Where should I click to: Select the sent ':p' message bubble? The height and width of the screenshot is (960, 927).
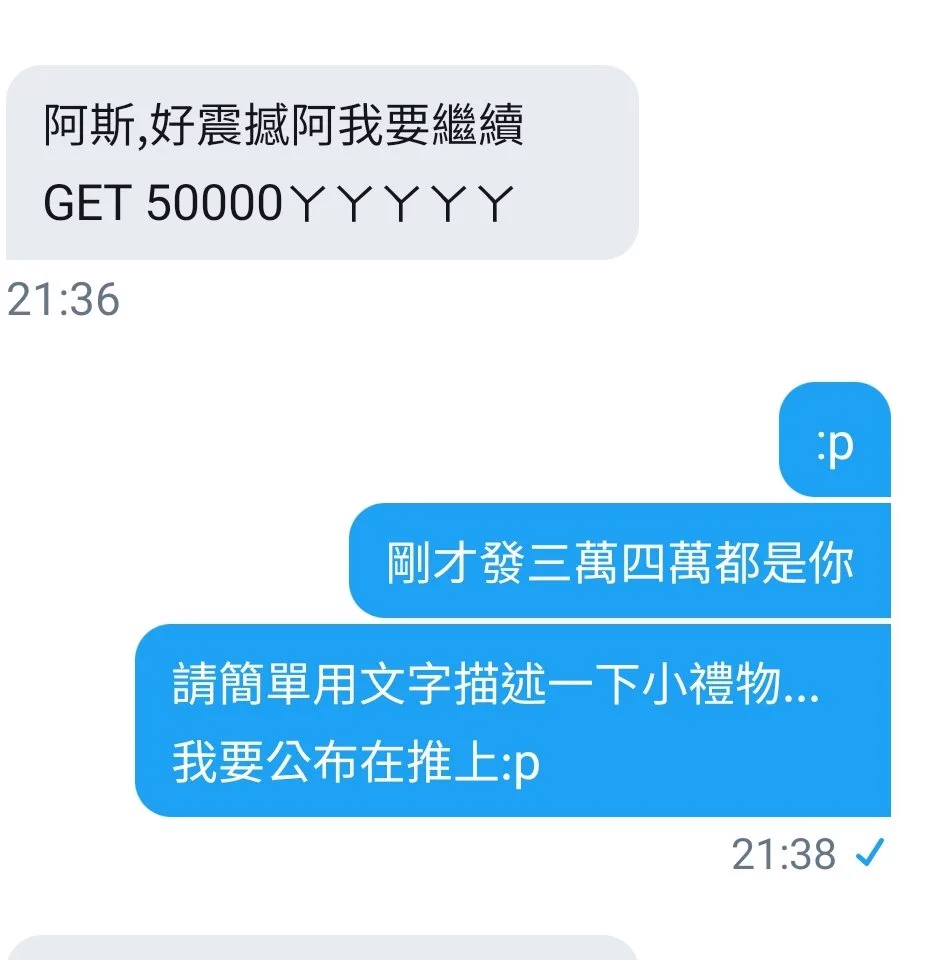pyautogui.click(x=835, y=441)
